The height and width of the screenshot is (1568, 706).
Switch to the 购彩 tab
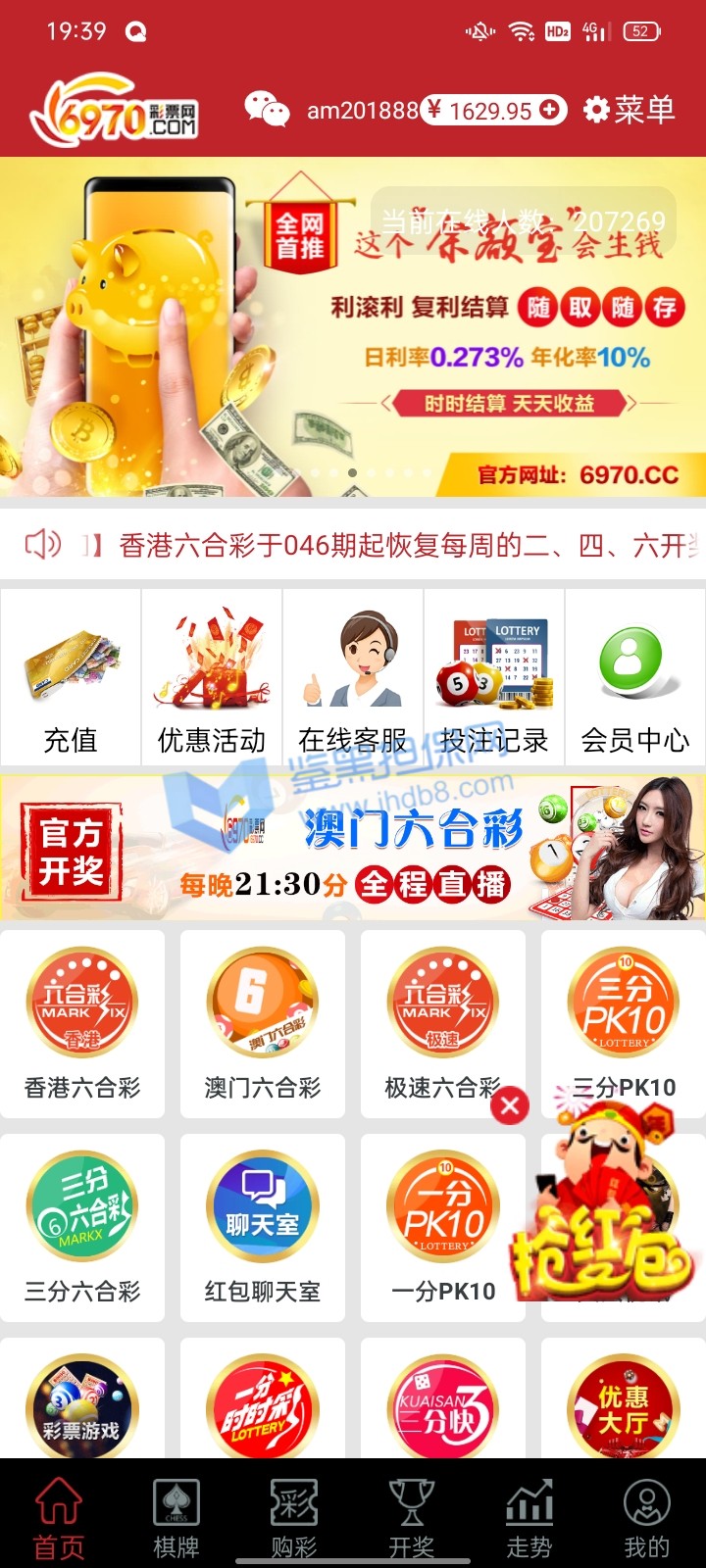(294, 1517)
